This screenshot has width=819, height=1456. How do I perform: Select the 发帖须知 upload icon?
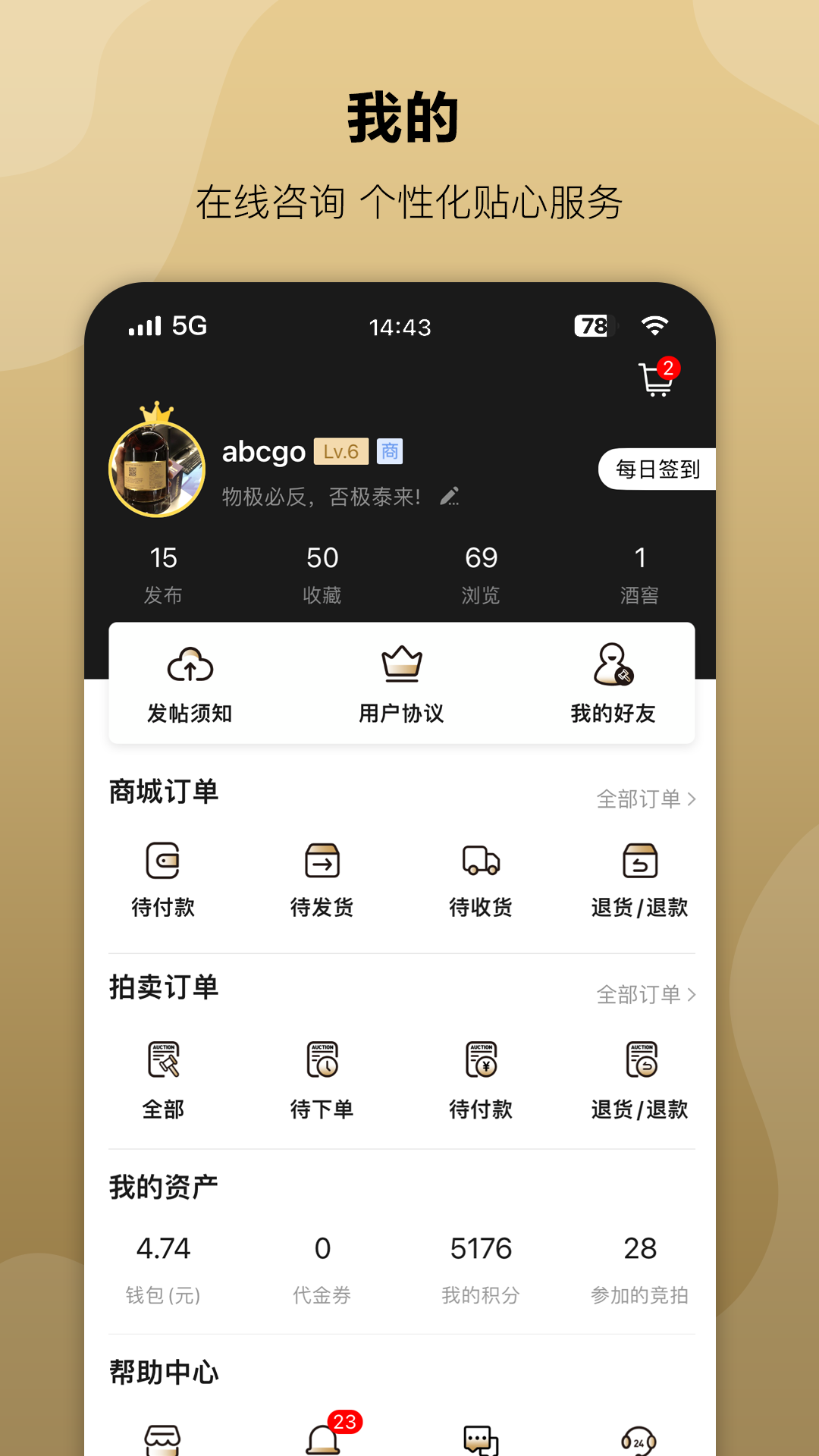click(x=188, y=667)
